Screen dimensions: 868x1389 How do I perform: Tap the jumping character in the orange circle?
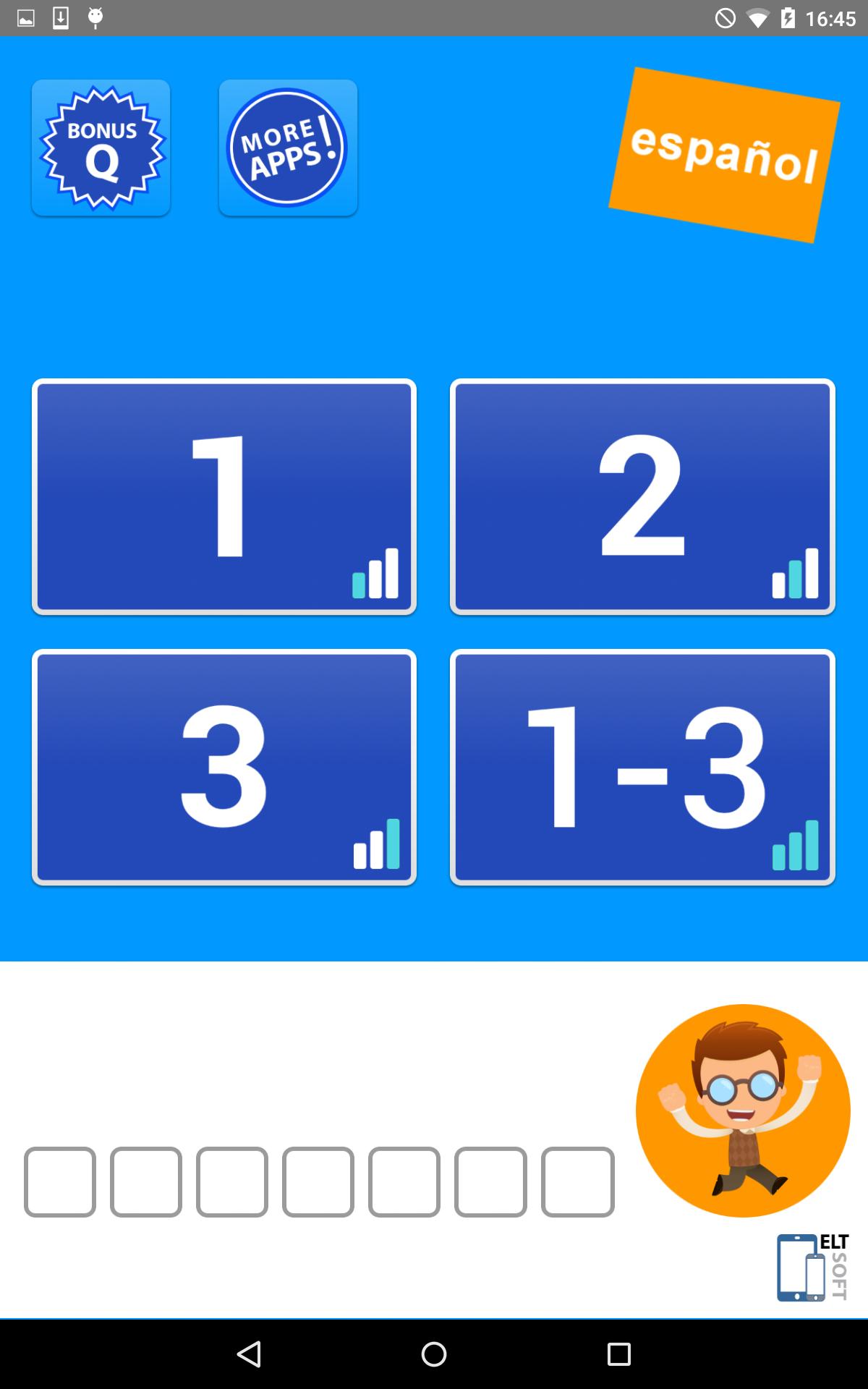743,1110
